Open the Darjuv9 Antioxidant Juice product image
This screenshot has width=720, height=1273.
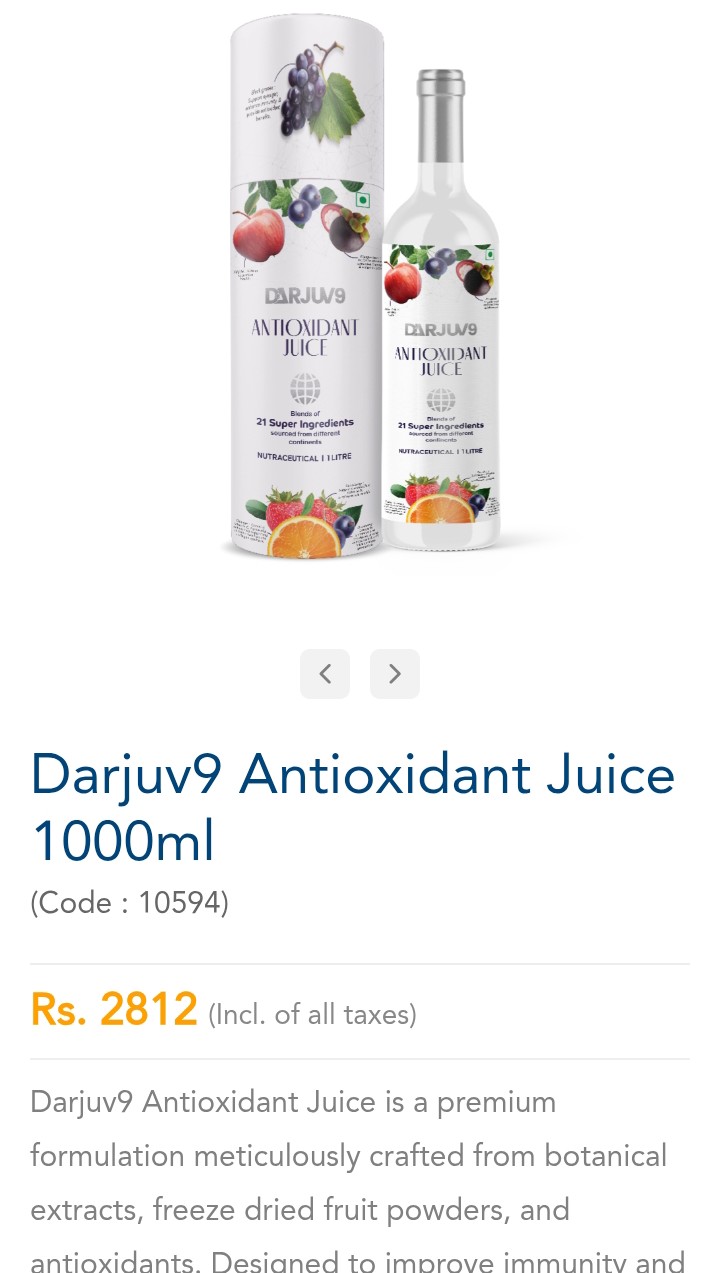360,300
